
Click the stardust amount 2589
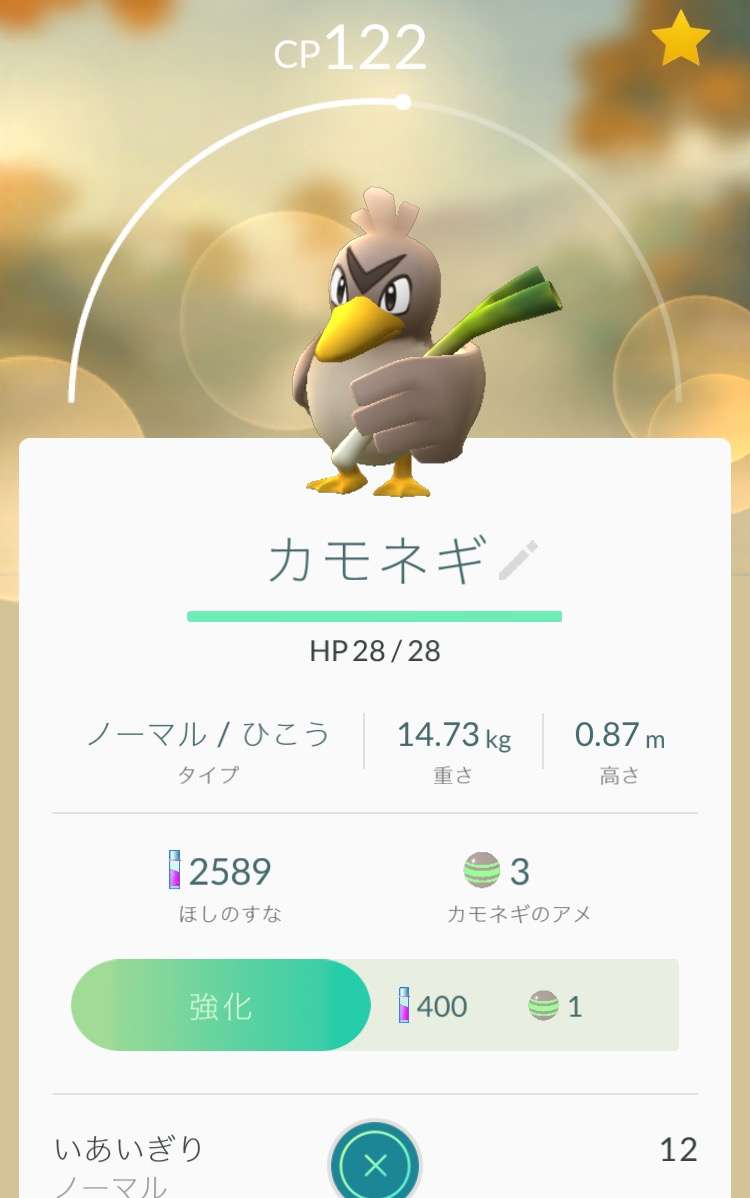pyautogui.click(x=233, y=871)
